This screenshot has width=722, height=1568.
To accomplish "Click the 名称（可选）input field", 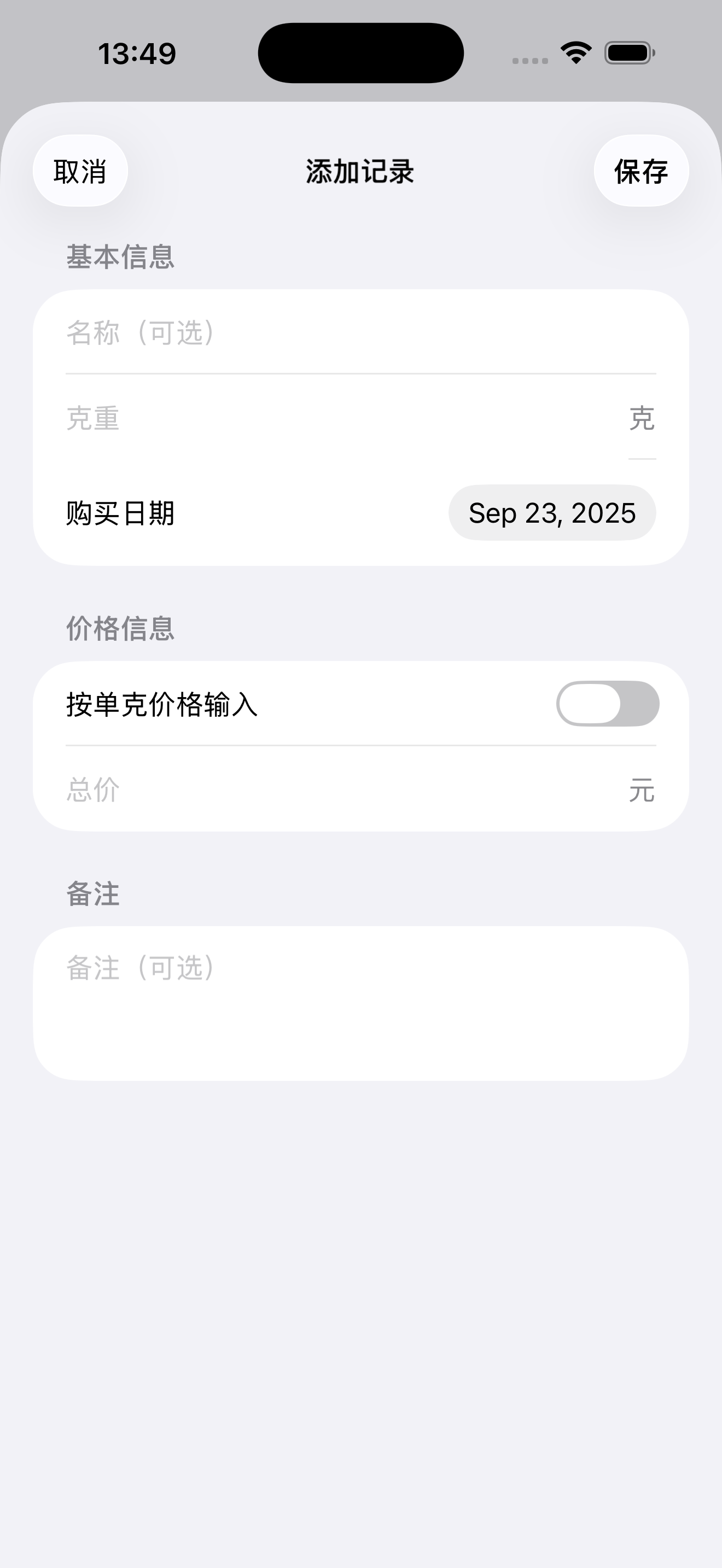I will pyautogui.click(x=243, y=332).
